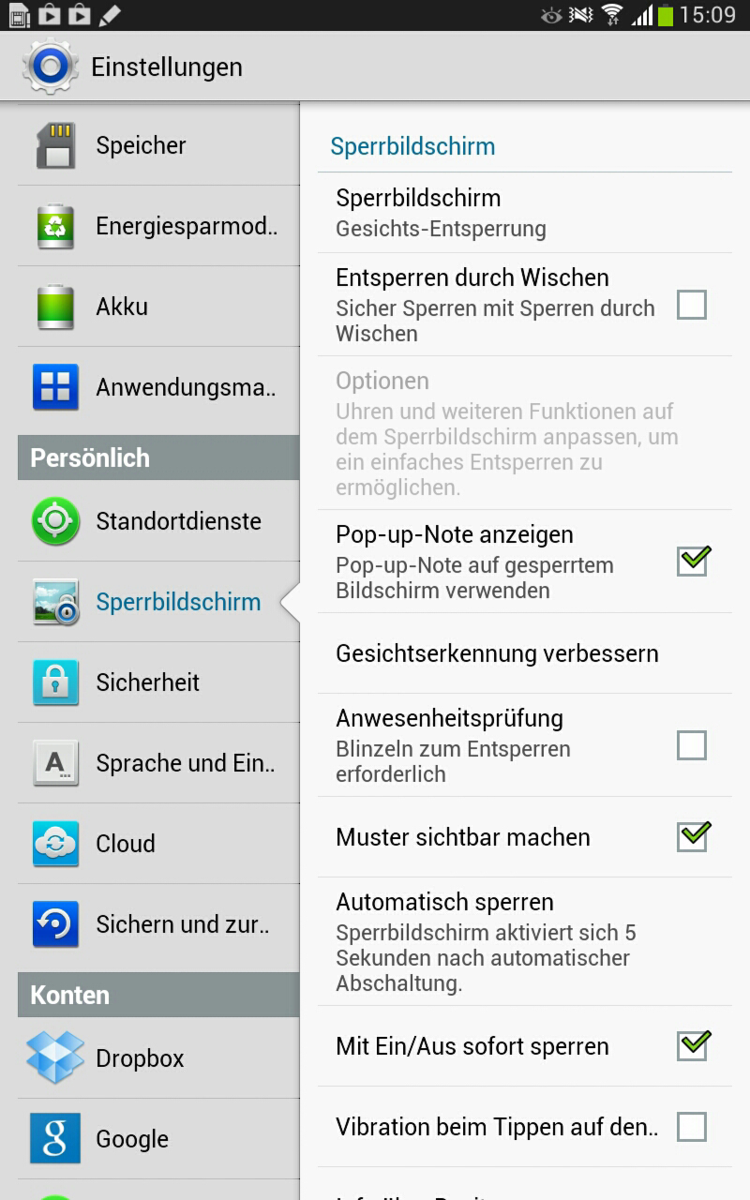This screenshot has width=750, height=1200.
Task: Open the Google account
Action: point(158,1139)
